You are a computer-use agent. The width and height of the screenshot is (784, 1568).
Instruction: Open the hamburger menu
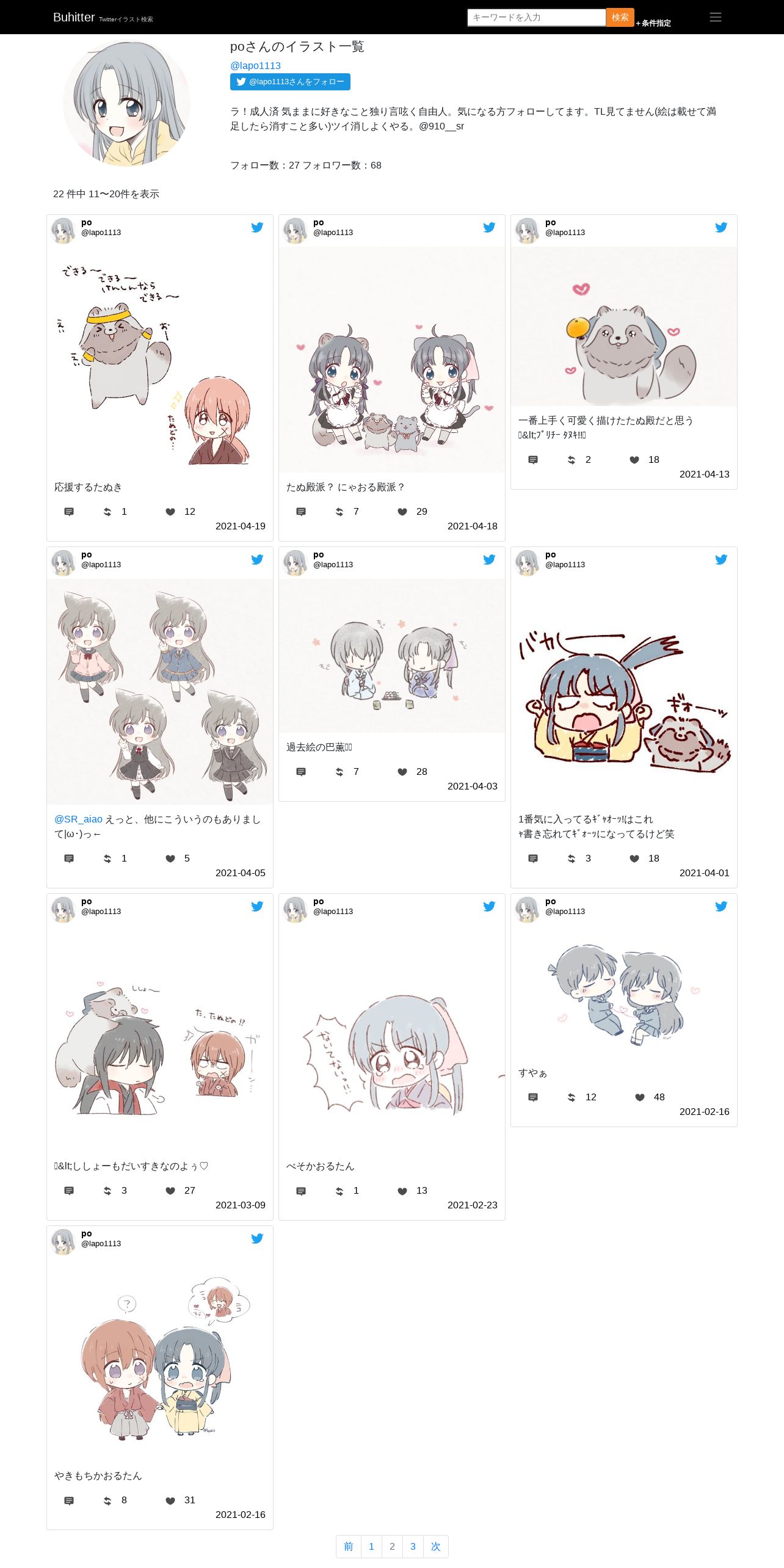[x=715, y=17]
